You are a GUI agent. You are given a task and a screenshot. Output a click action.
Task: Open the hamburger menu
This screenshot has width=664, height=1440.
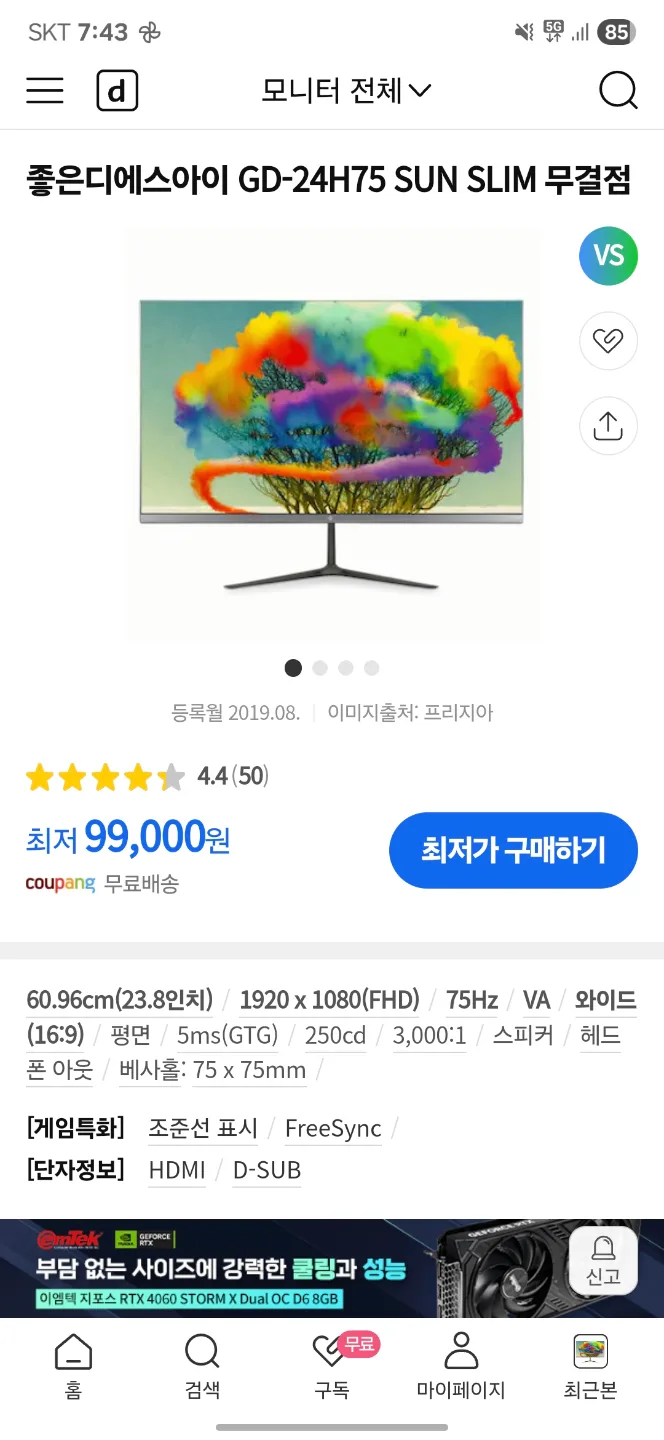[x=45, y=91]
